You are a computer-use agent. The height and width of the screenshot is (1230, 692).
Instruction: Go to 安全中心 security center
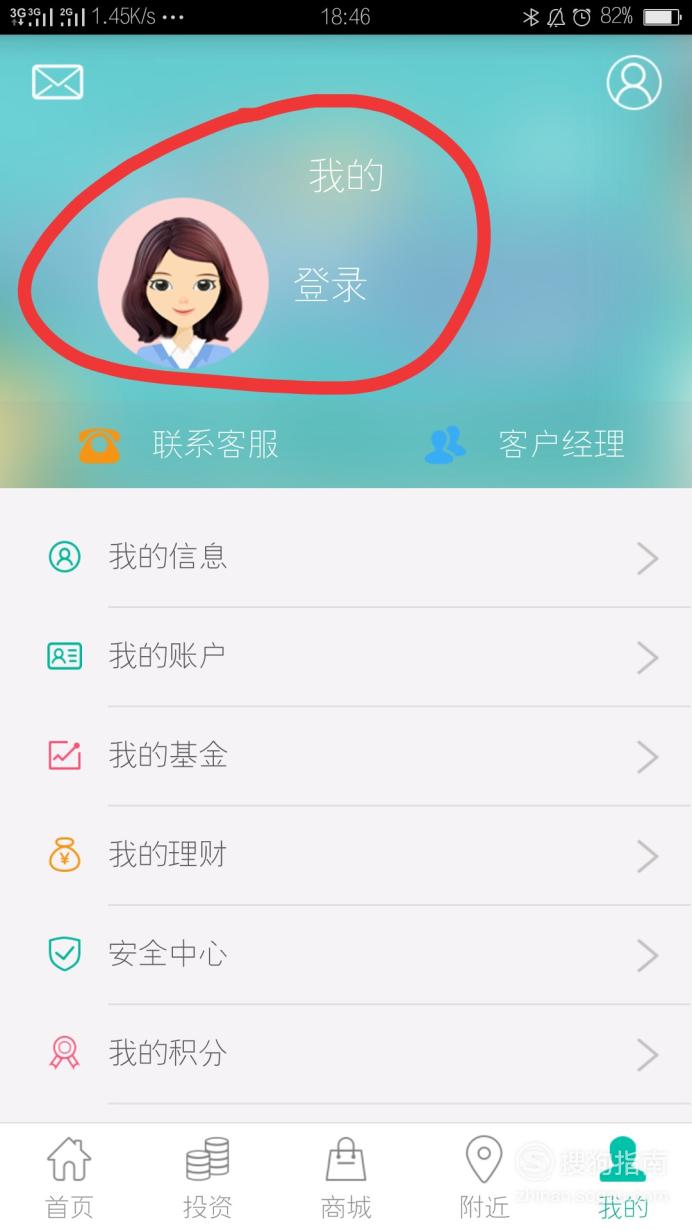pos(346,954)
